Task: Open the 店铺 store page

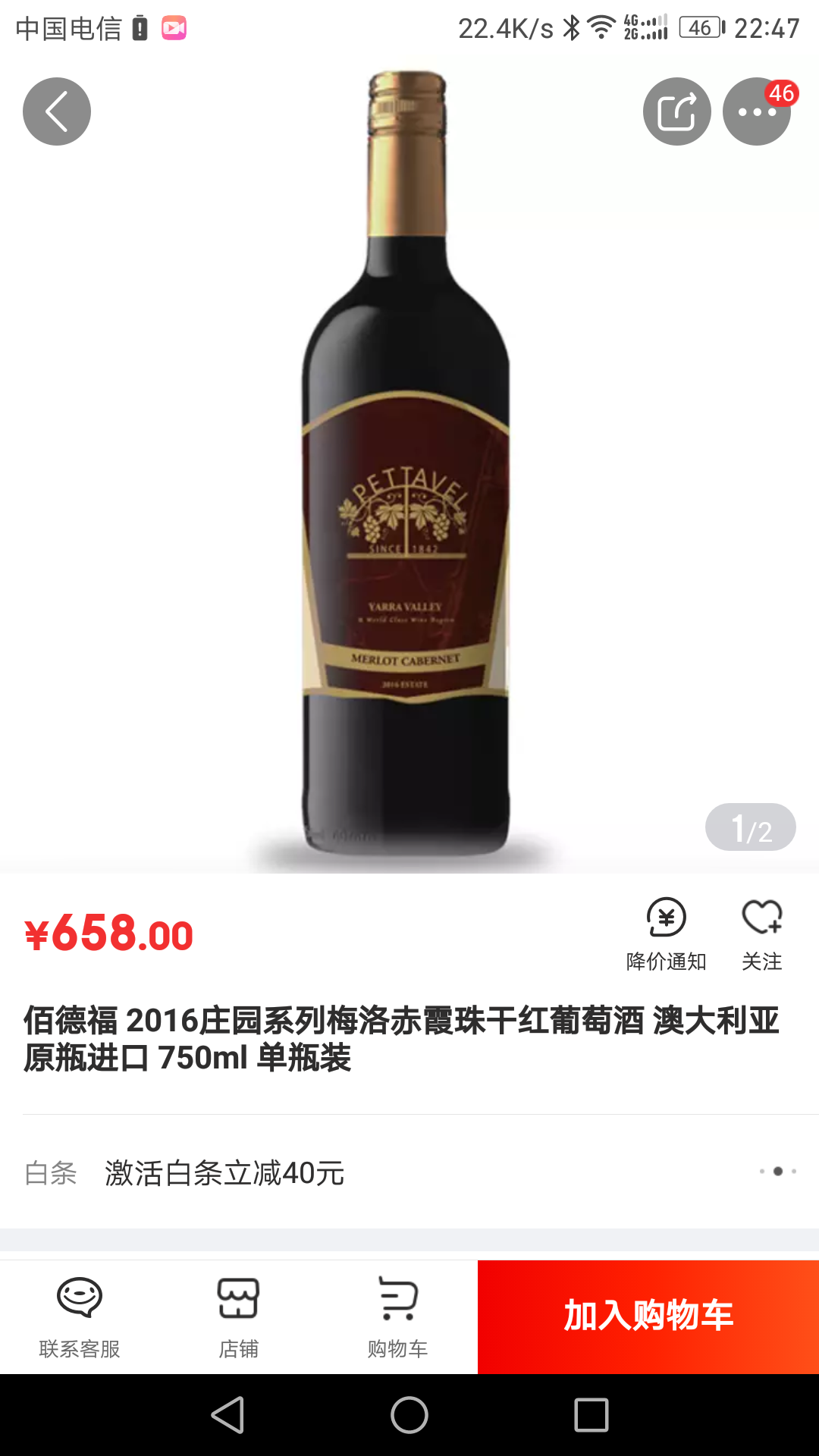Action: [x=239, y=1316]
